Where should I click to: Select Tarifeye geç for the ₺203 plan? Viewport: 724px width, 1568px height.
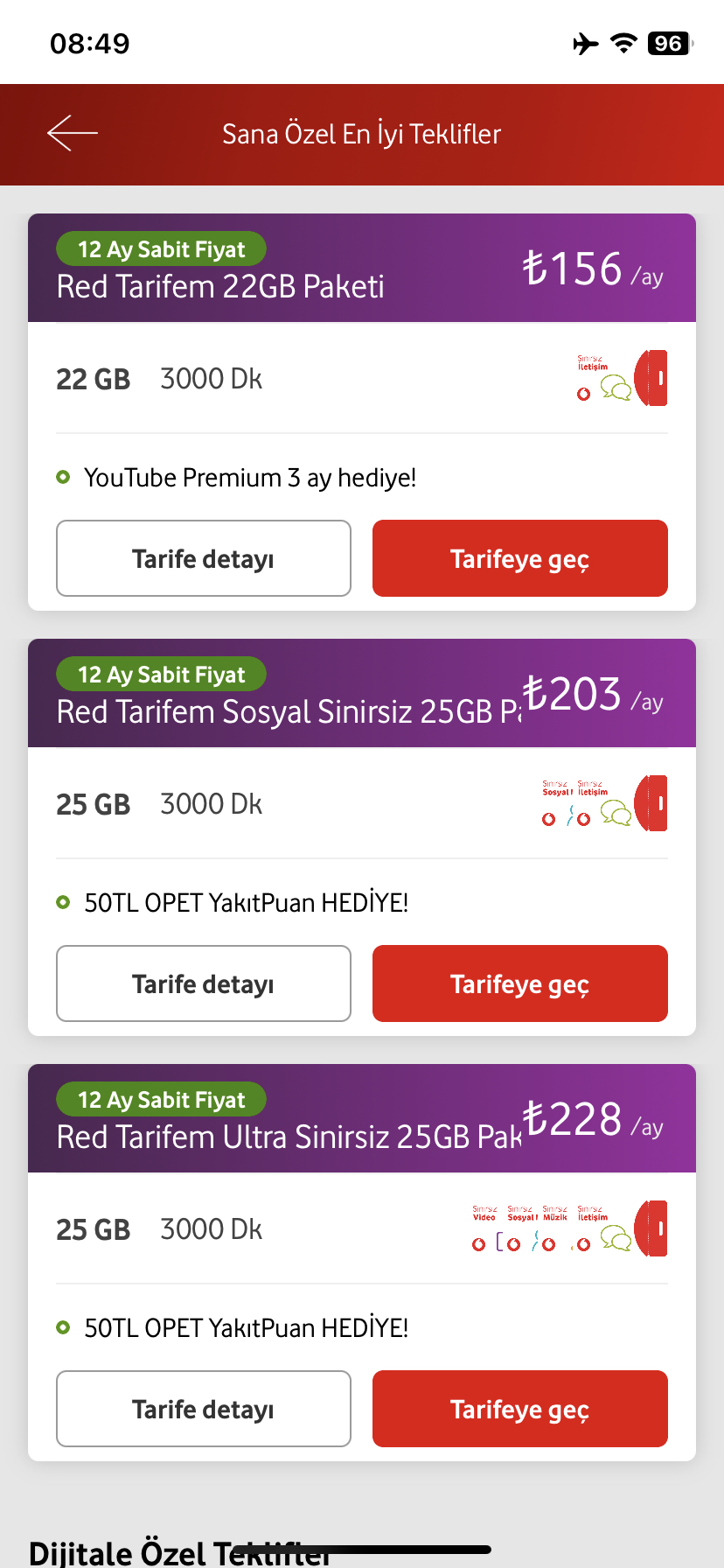[x=520, y=983]
